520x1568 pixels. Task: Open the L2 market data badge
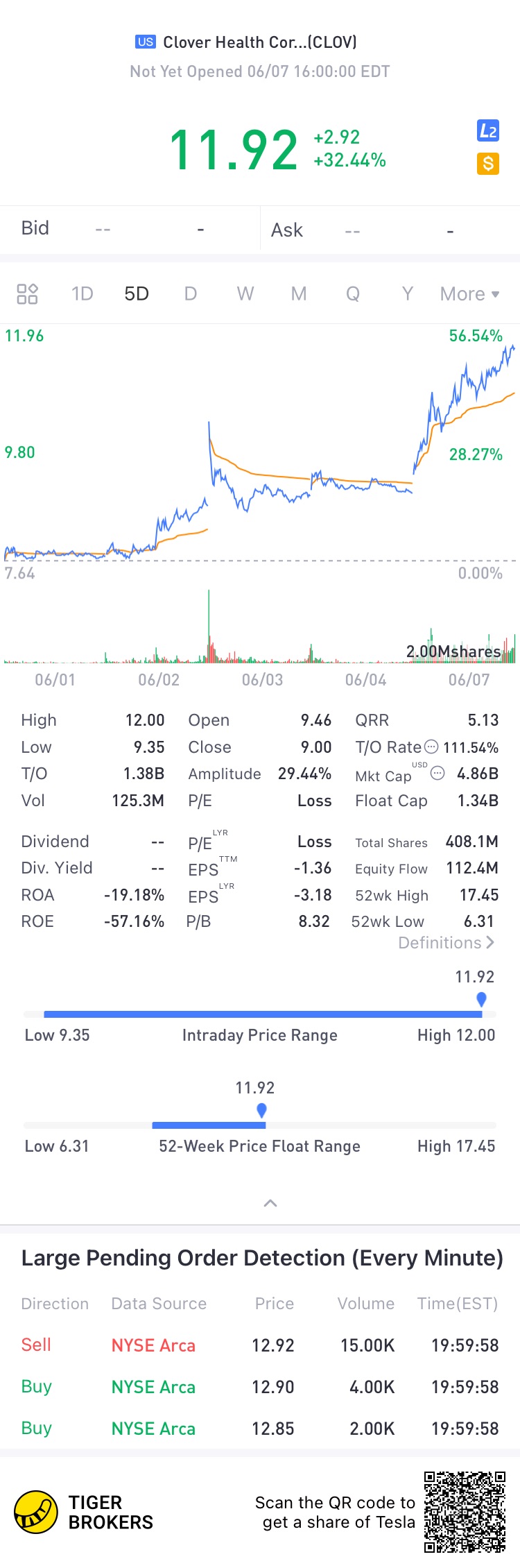pos(488,130)
